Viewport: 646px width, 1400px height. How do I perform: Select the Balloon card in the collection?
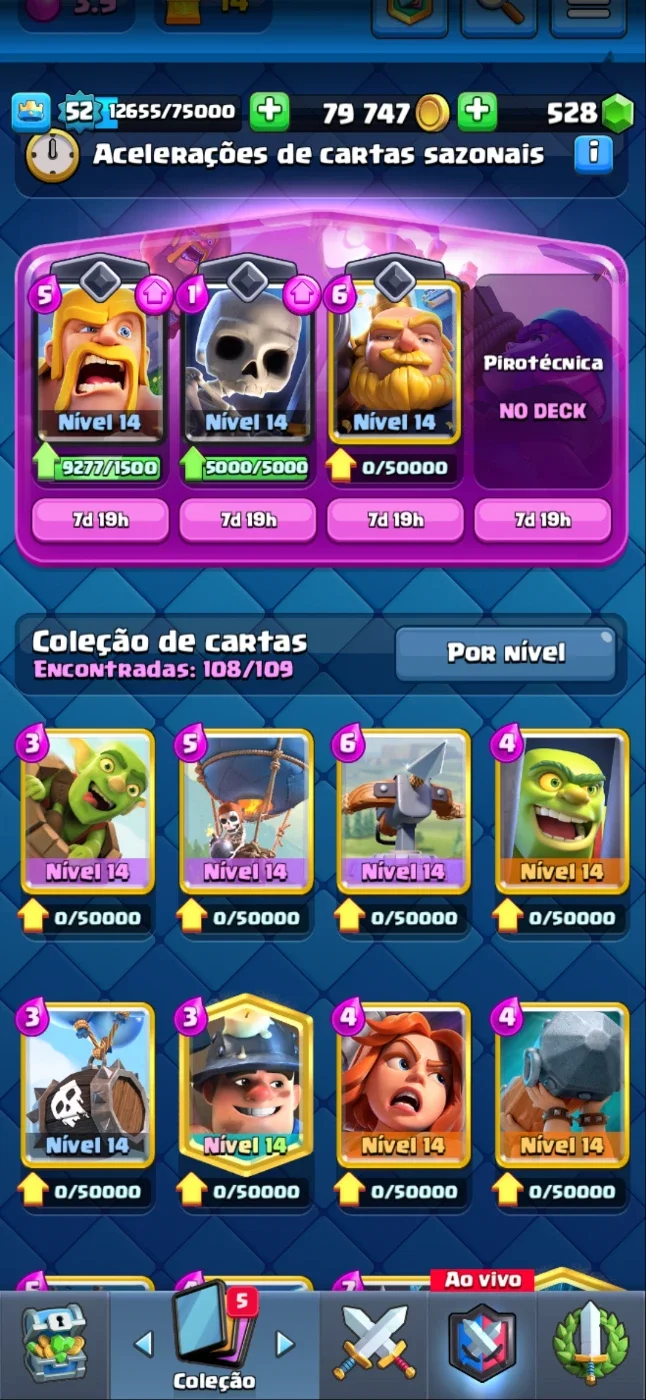(246, 811)
